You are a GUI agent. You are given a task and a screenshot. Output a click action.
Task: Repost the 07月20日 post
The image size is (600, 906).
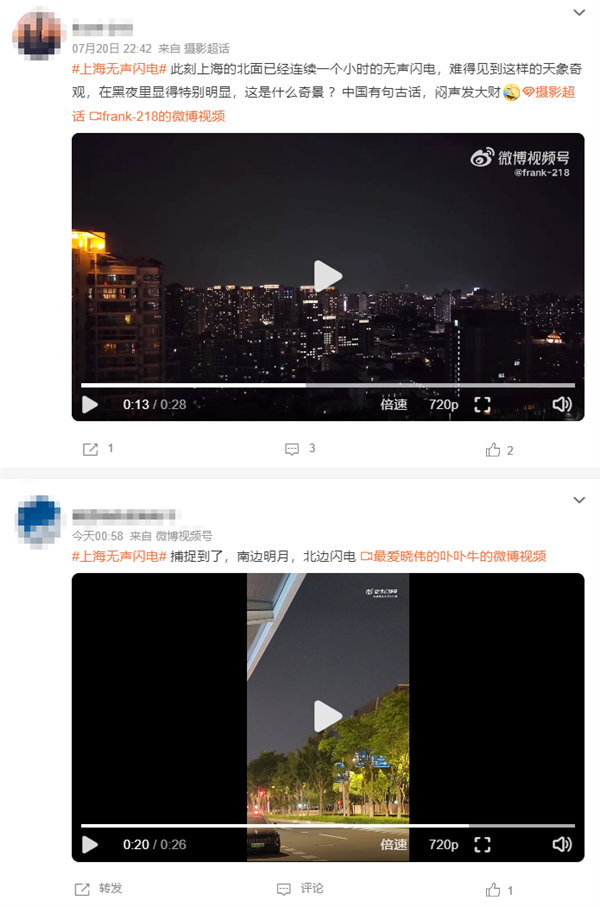click(97, 450)
